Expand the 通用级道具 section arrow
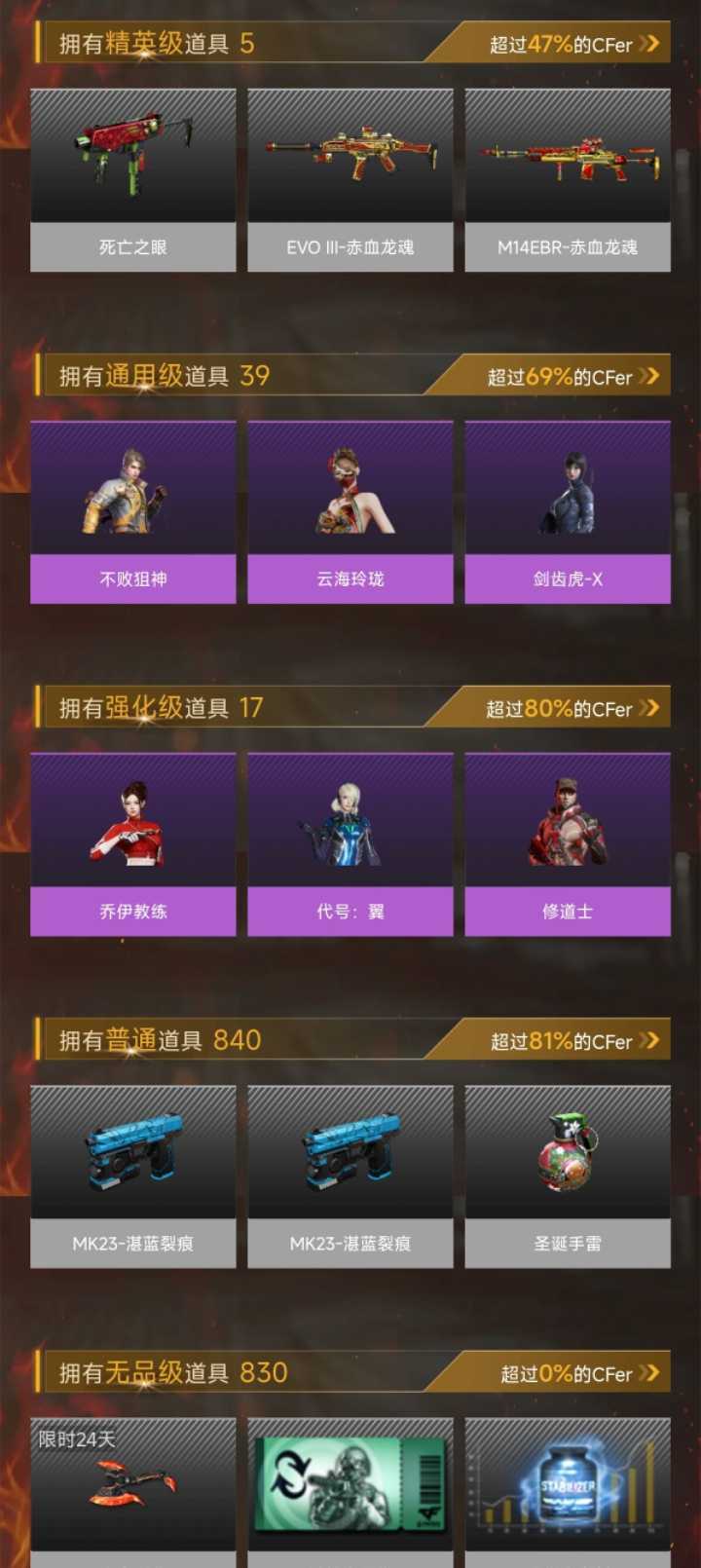The height and width of the screenshot is (1568, 701). pyautogui.click(x=649, y=376)
